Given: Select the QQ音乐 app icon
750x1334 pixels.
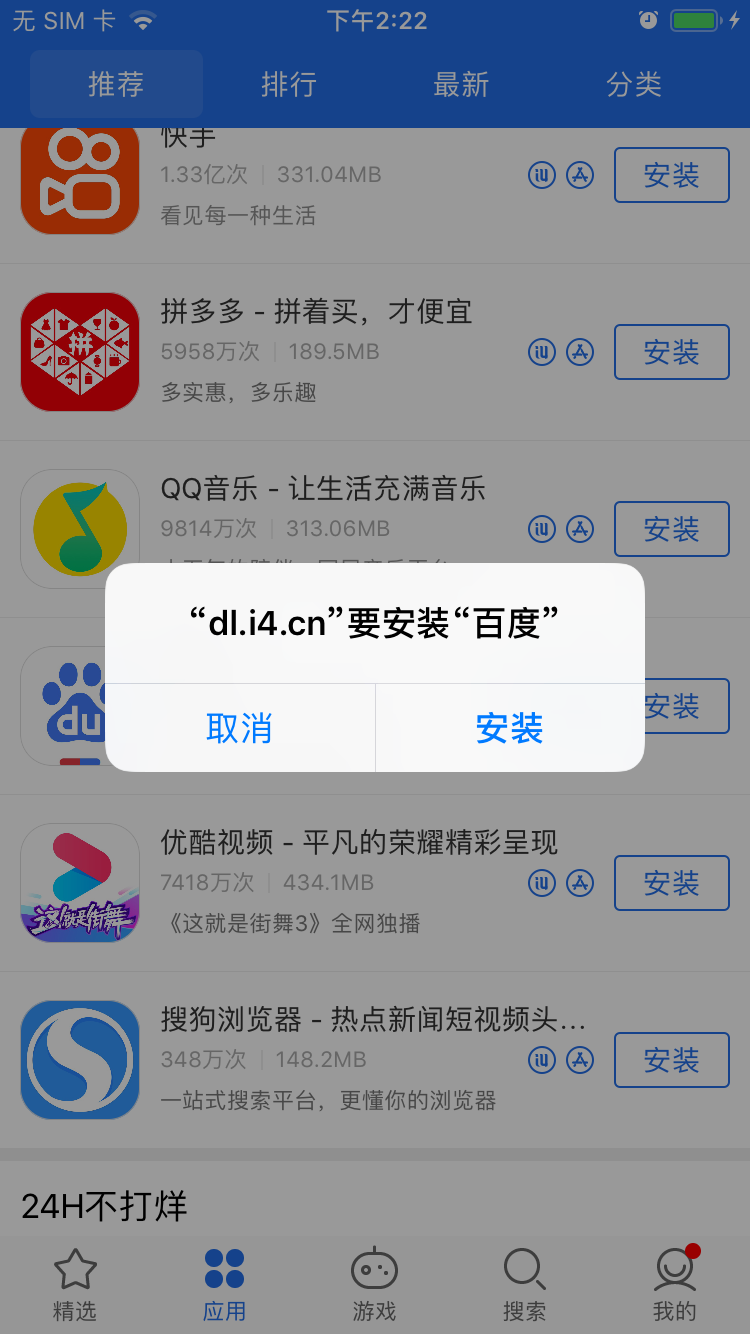Looking at the screenshot, I should (80, 529).
